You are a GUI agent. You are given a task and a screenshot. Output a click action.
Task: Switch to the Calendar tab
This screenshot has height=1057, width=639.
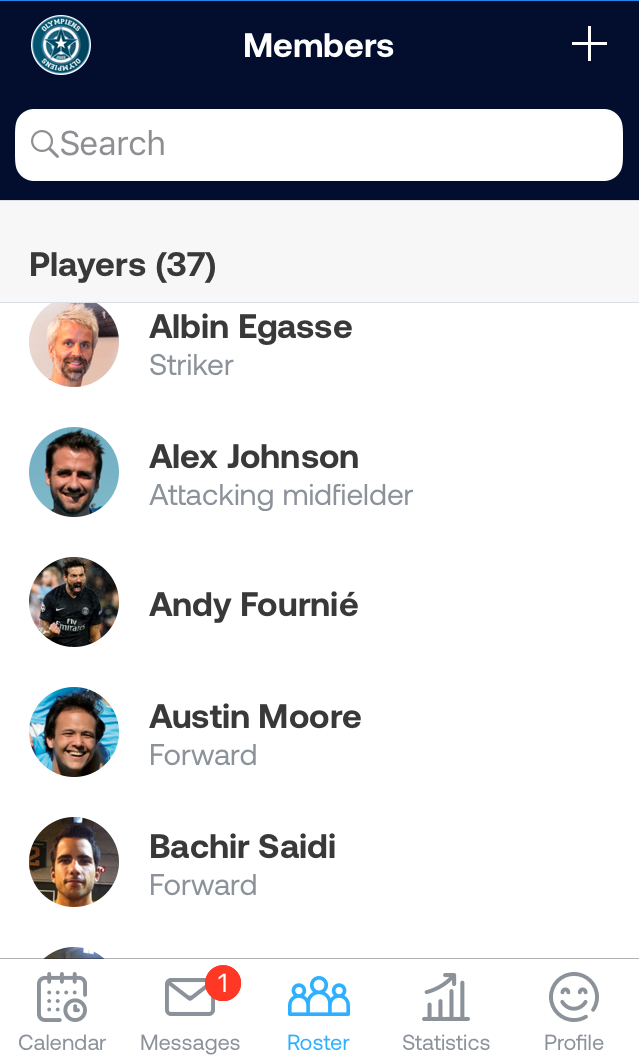[62, 1012]
